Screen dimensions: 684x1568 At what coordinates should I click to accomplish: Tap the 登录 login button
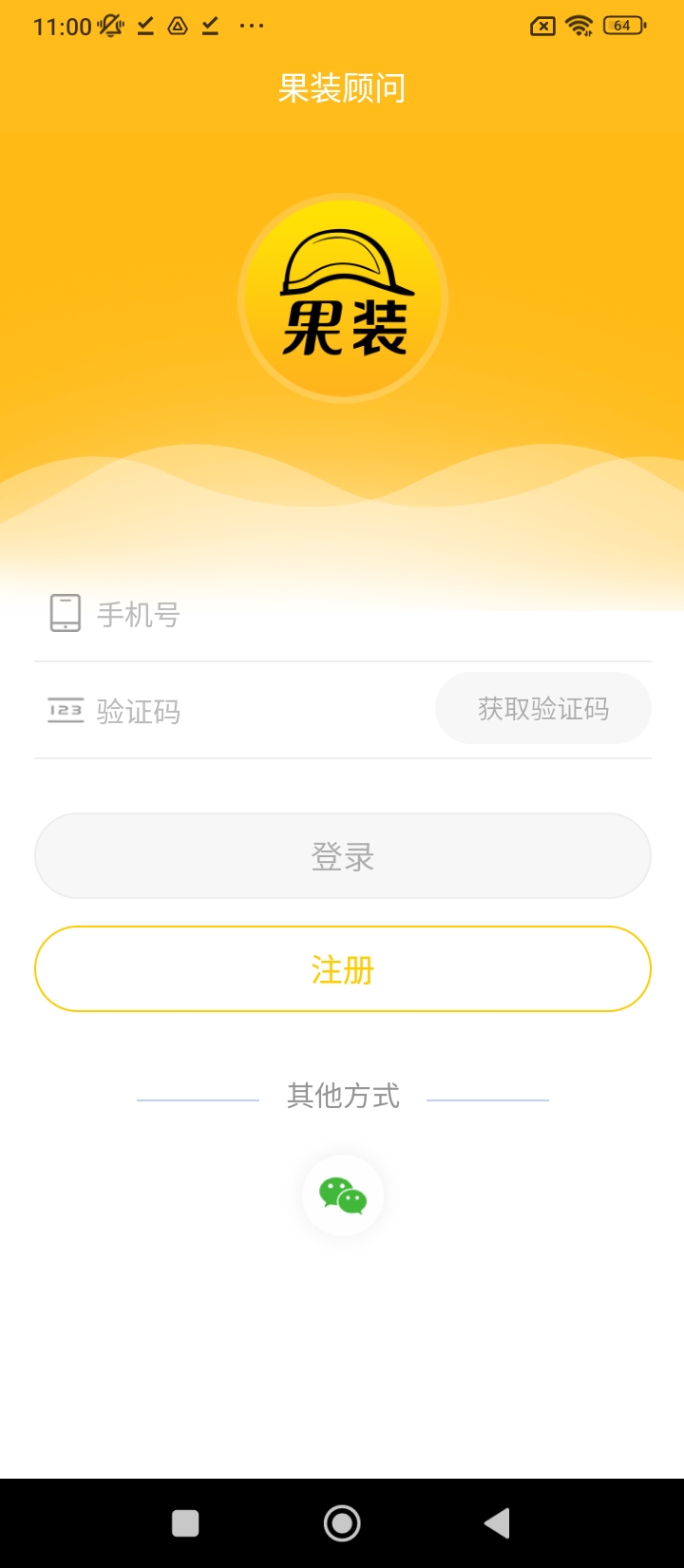point(342,856)
